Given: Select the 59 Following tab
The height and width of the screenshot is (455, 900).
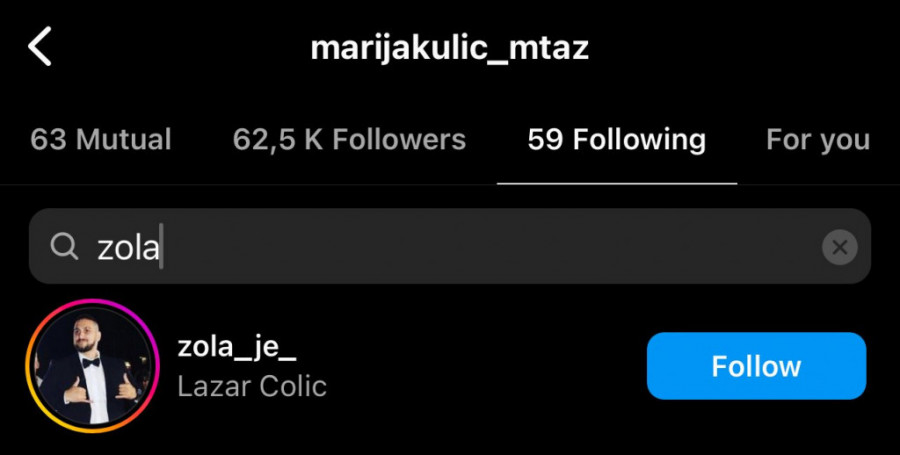Looking at the screenshot, I should (616, 140).
